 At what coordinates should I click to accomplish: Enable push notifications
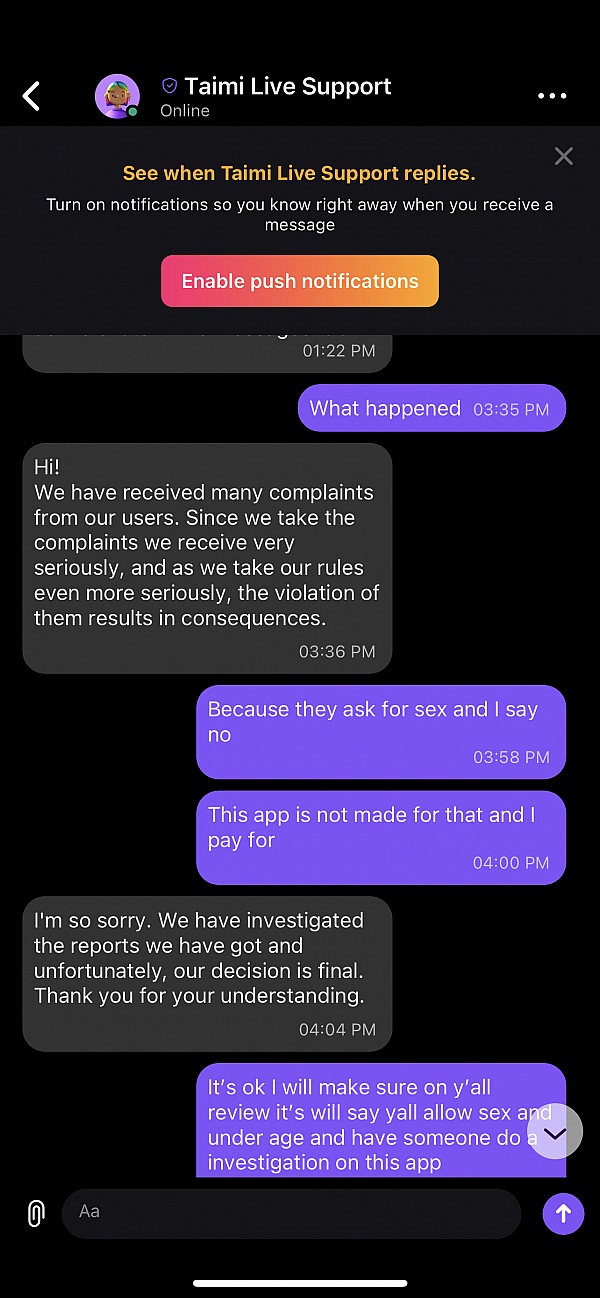[300, 281]
